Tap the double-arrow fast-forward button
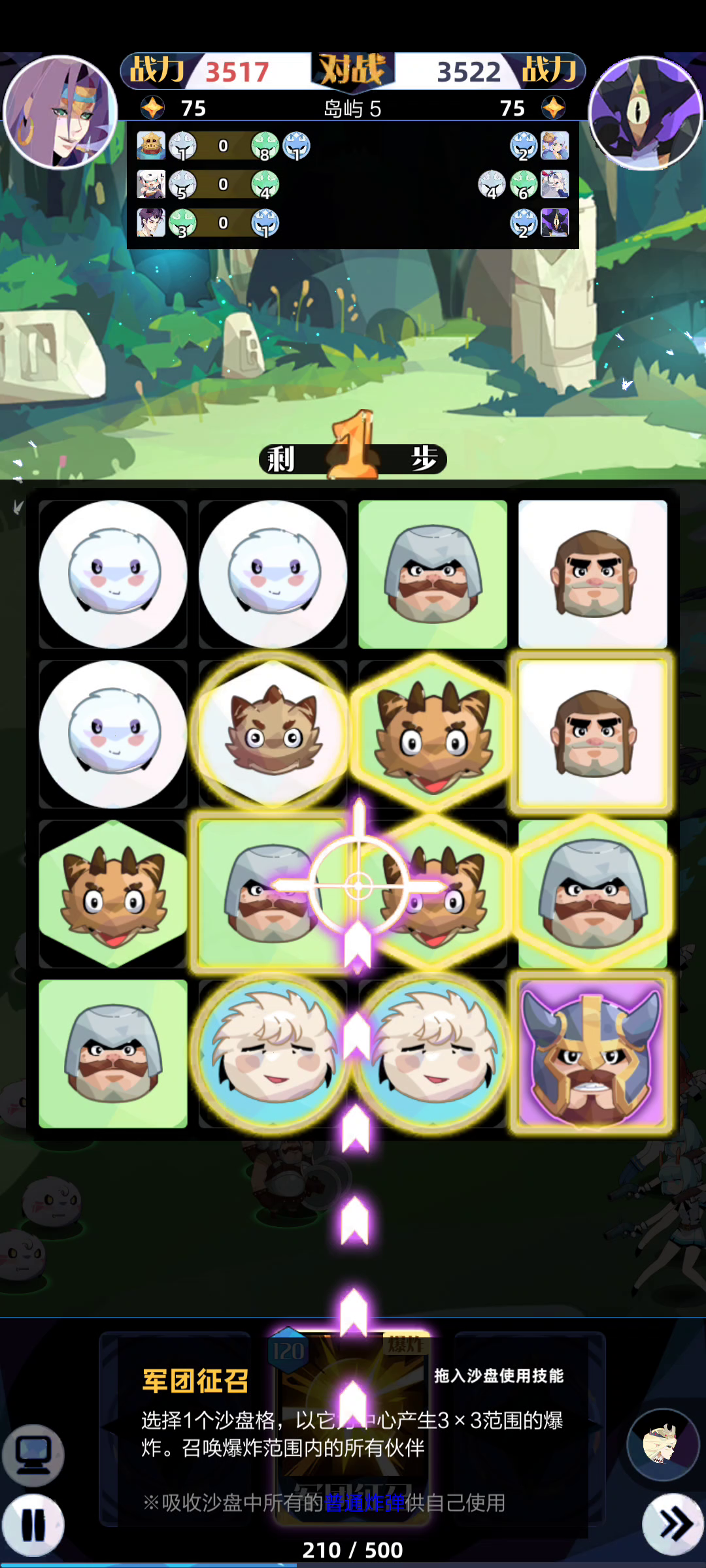This screenshot has height=1568, width=706. [x=673, y=1524]
